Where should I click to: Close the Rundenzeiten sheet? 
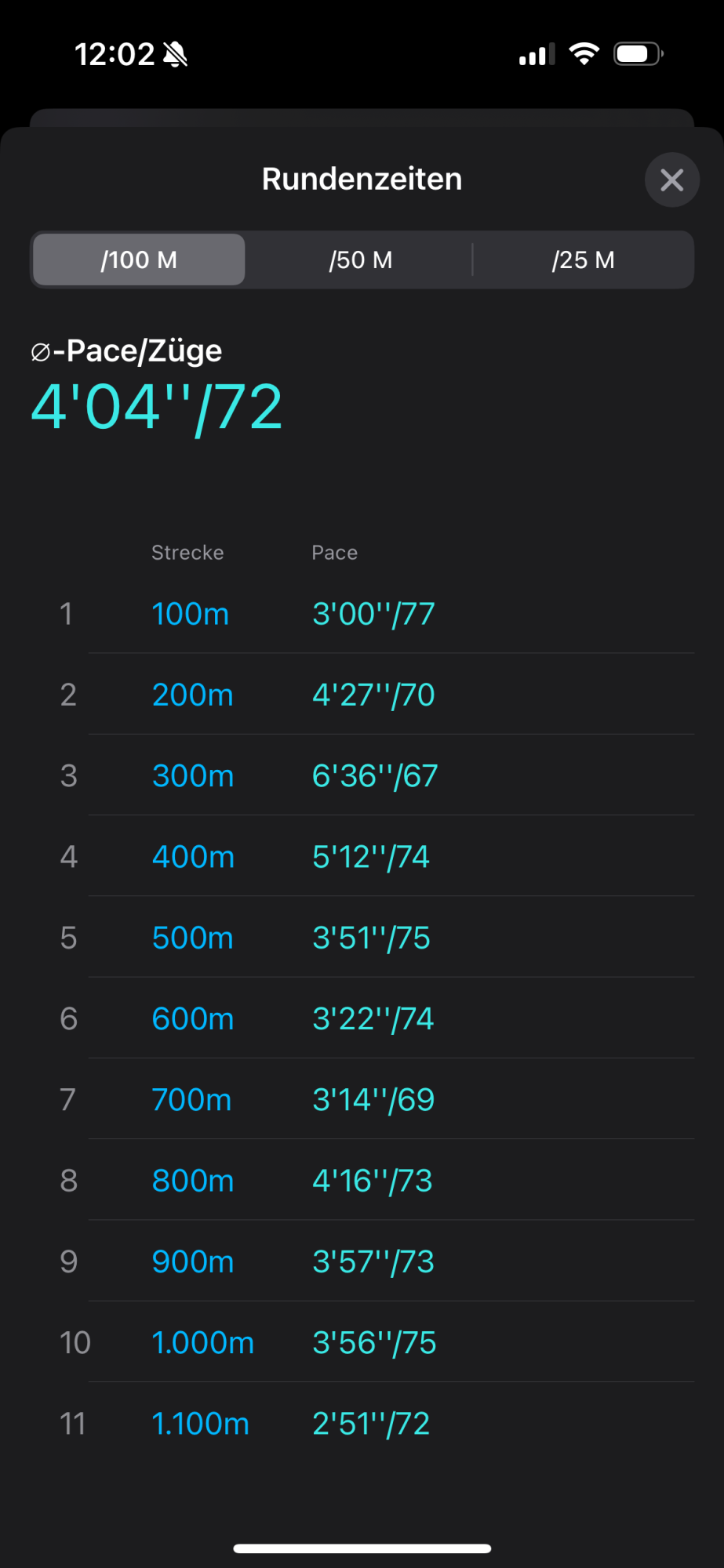click(671, 180)
